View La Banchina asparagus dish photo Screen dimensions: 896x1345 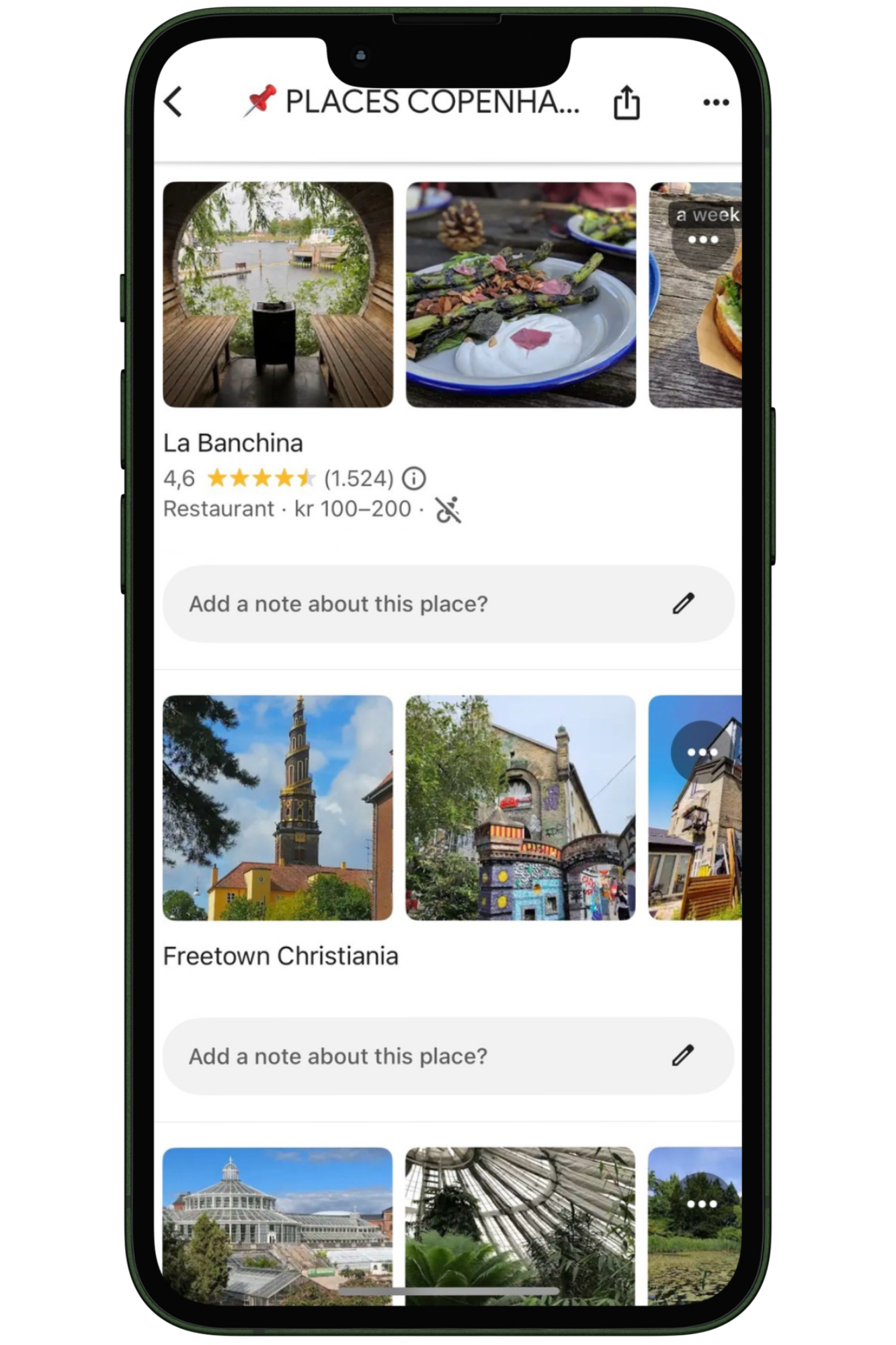click(520, 295)
